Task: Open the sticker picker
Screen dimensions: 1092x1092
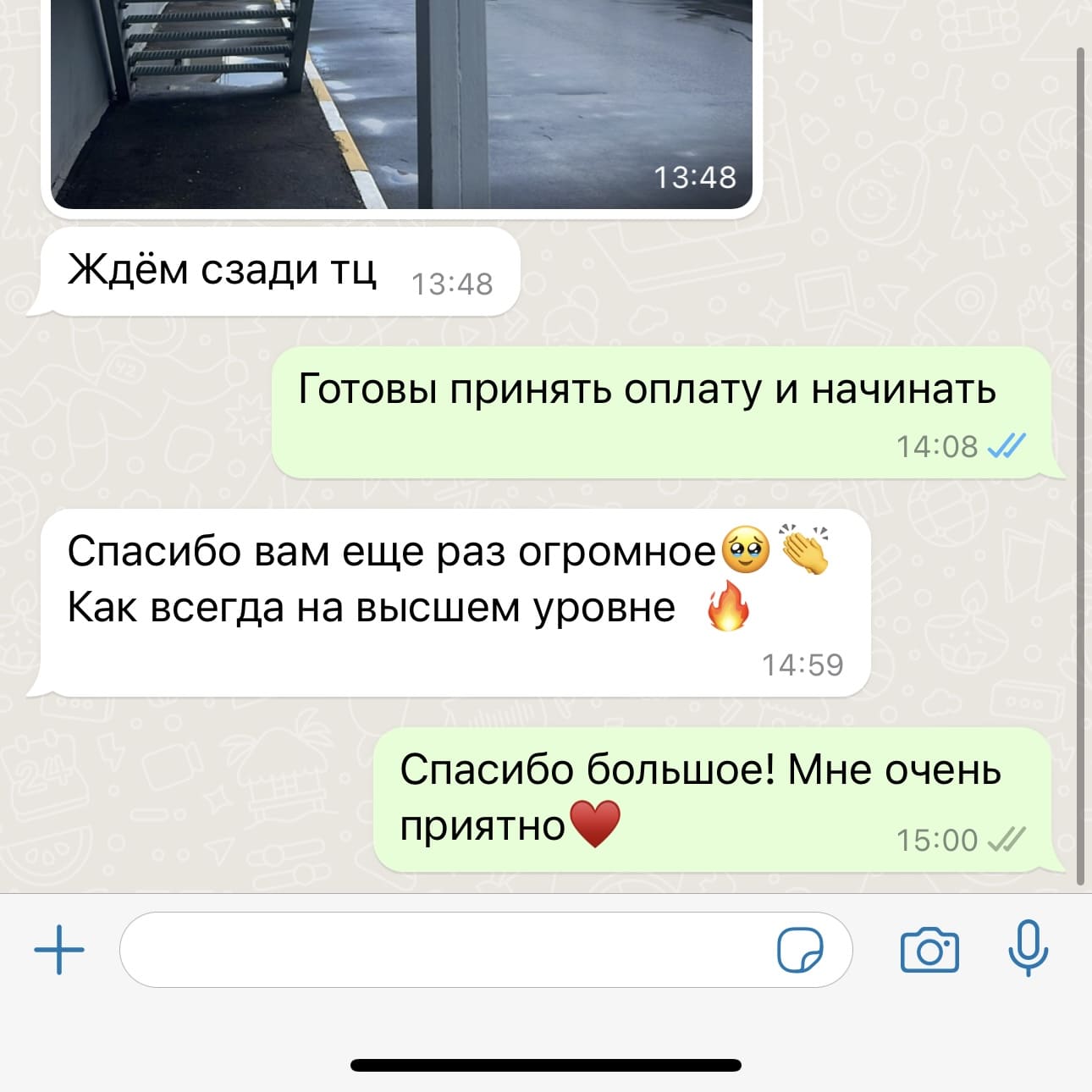Action: point(799,950)
